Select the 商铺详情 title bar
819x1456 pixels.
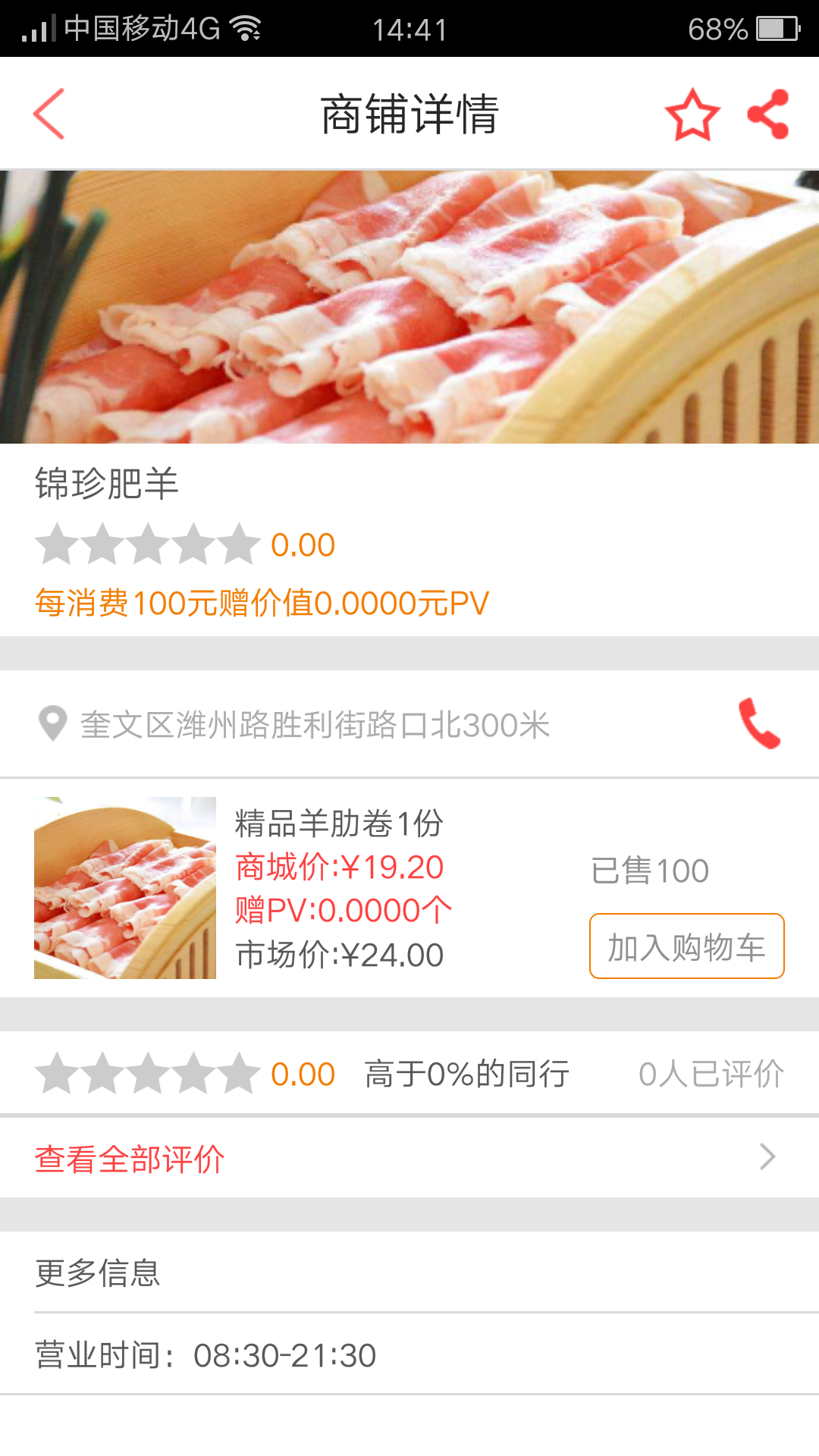point(409,112)
